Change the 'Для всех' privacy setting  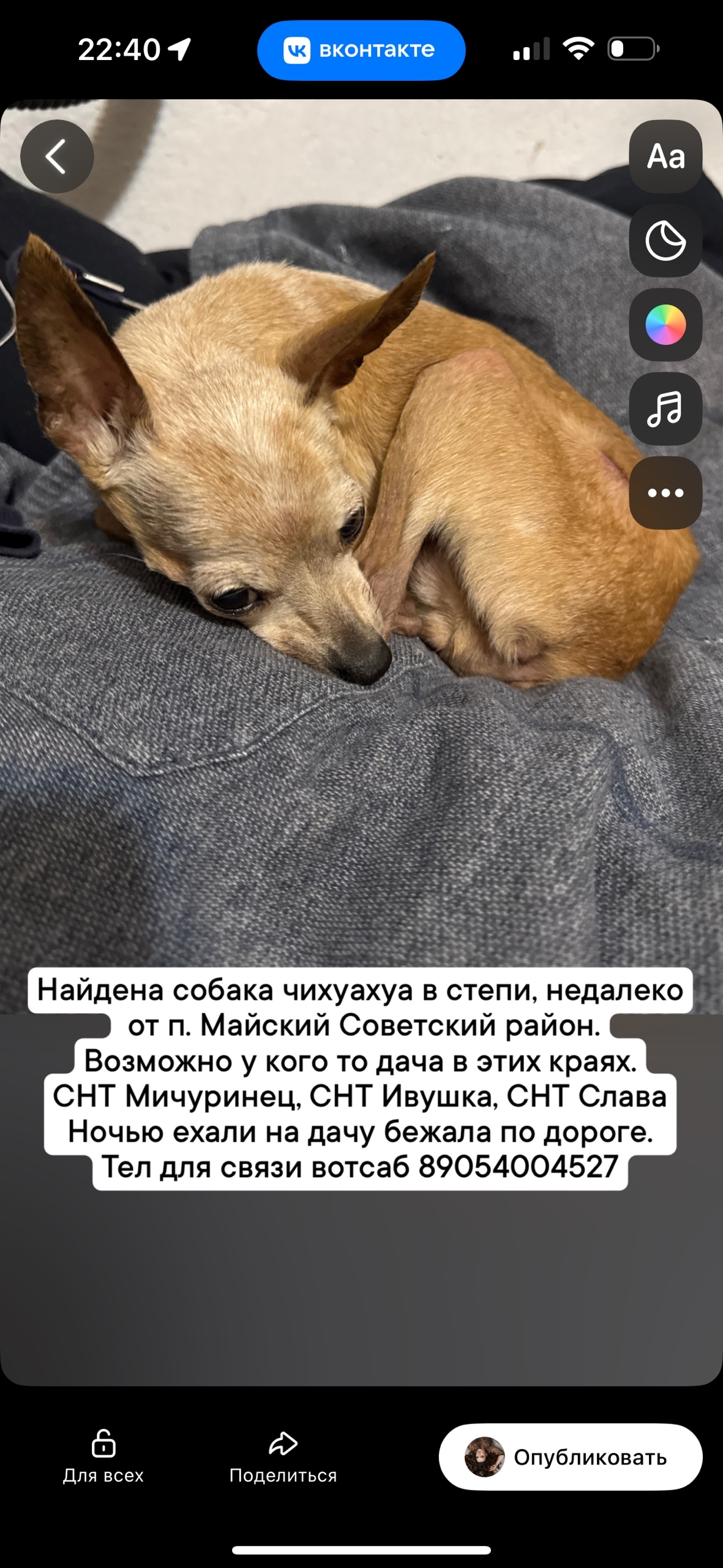(103, 1457)
